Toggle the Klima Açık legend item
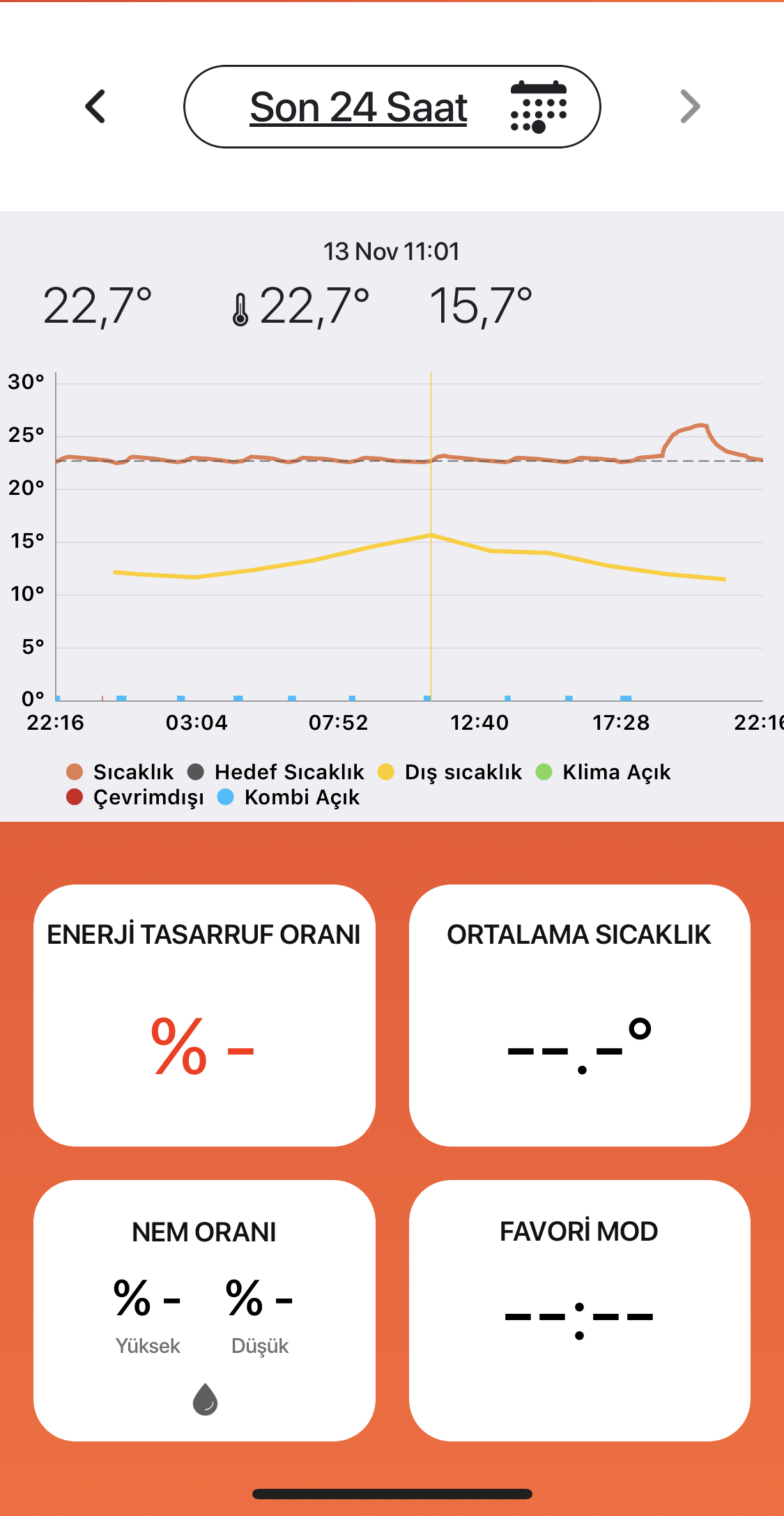784x1516 pixels. click(603, 772)
